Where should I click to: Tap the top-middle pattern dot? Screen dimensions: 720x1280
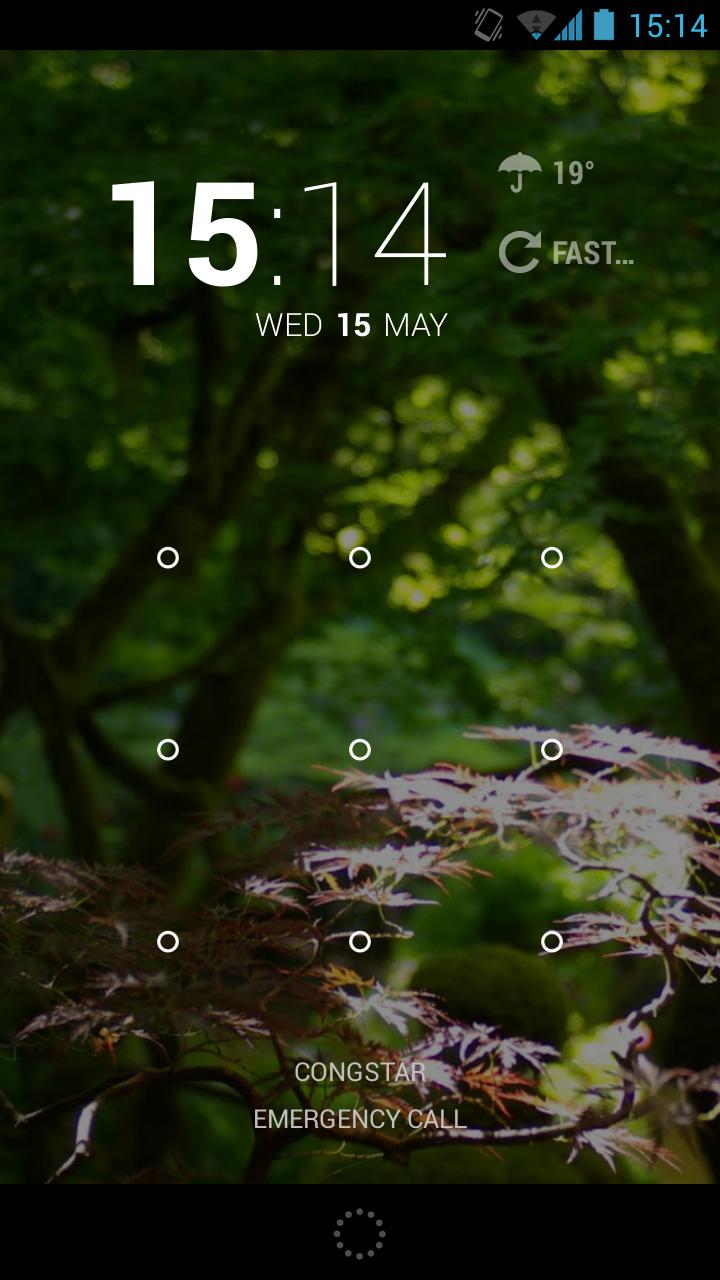coord(360,558)
